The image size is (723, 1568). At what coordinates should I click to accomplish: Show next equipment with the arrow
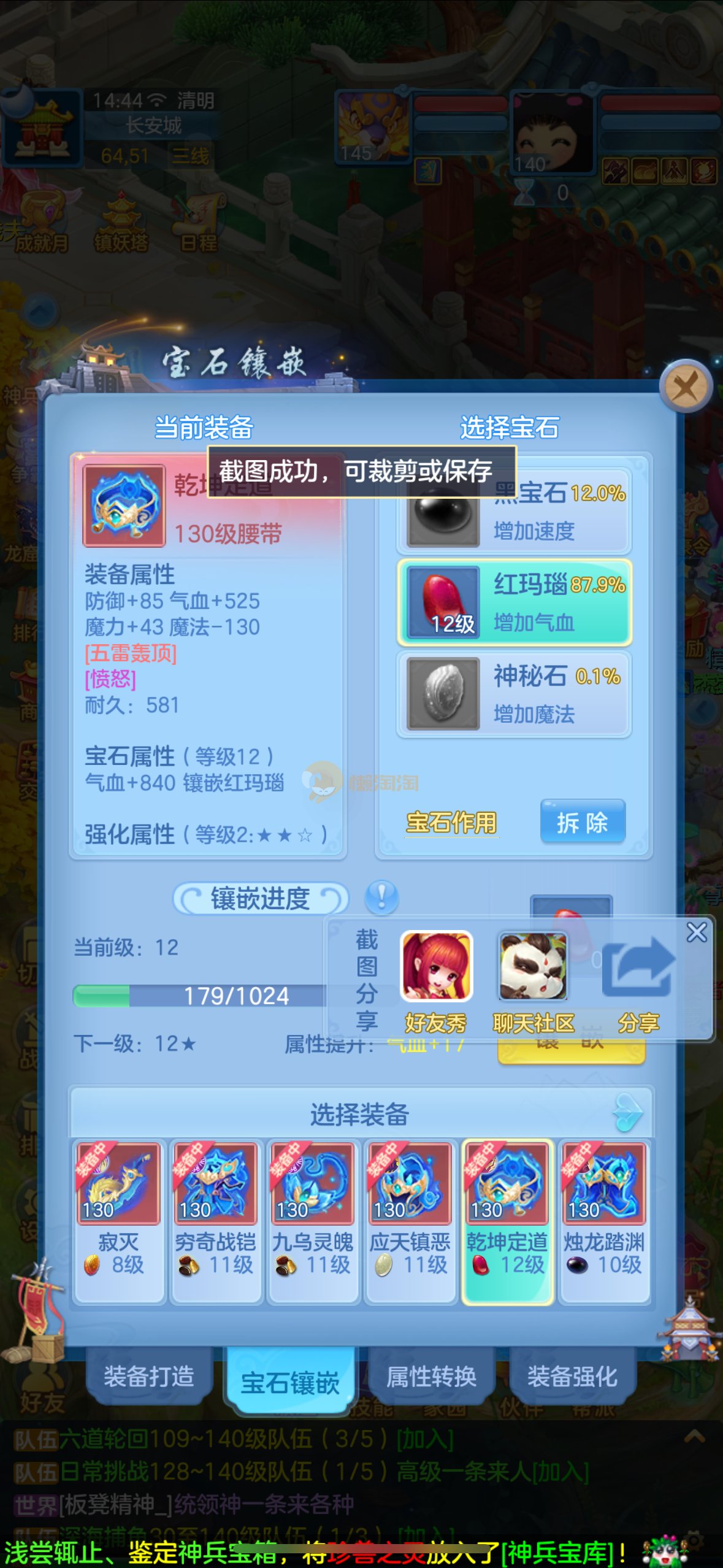coord(628,1112)
